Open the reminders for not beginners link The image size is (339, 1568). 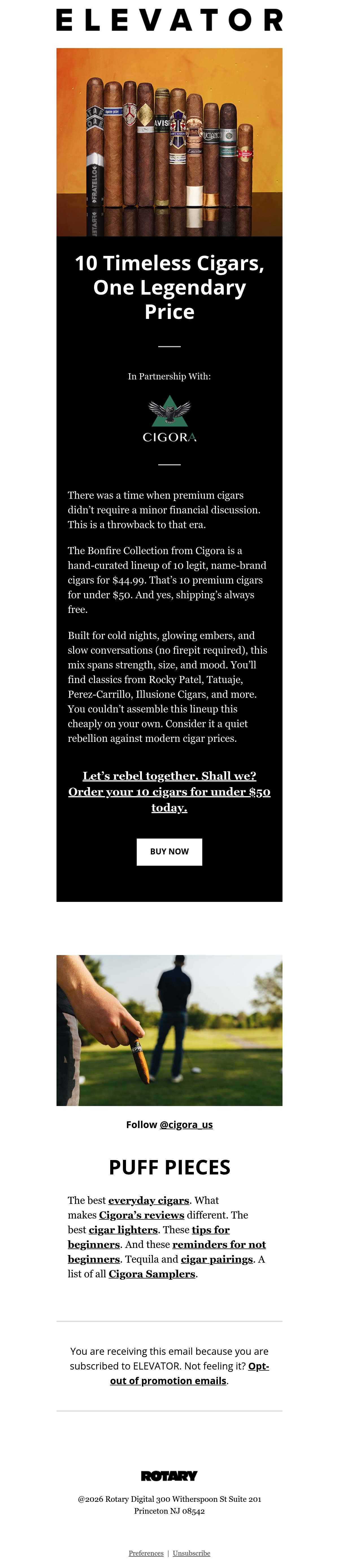[219, 1244]
